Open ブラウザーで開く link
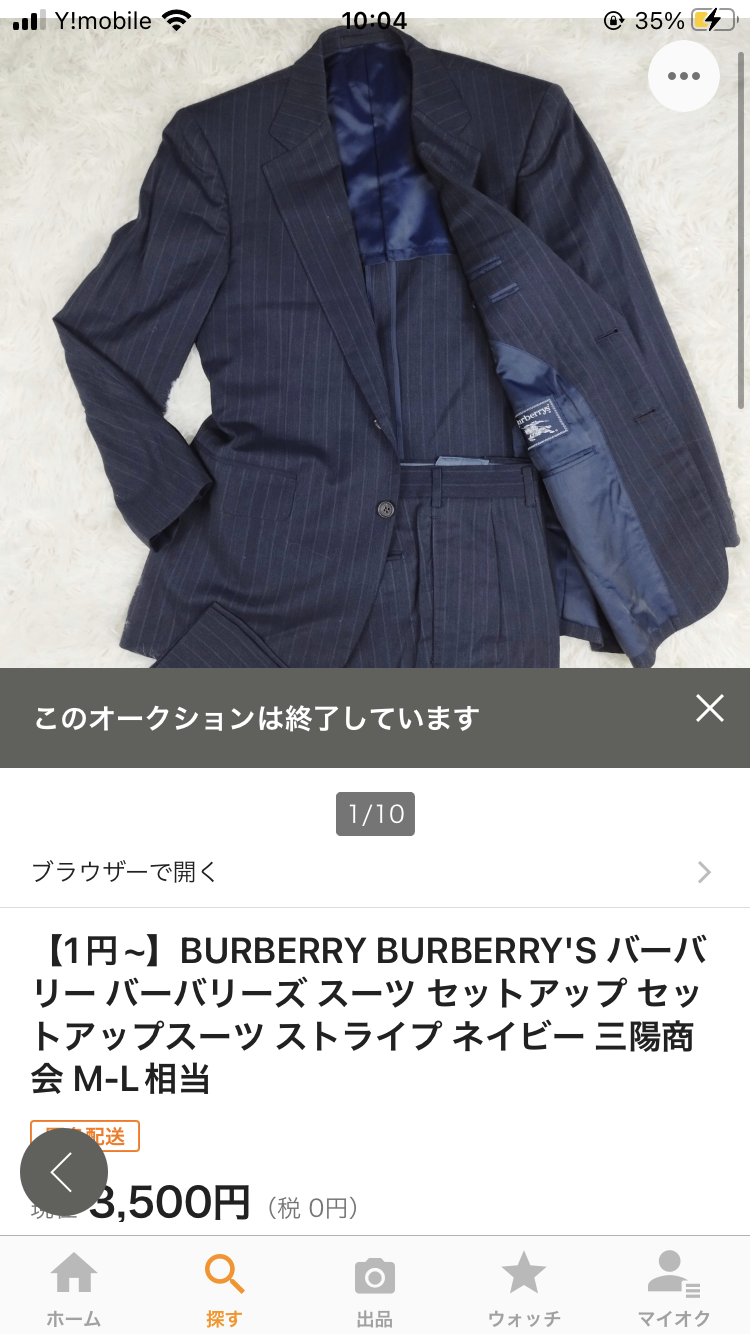 click(374, 872)
